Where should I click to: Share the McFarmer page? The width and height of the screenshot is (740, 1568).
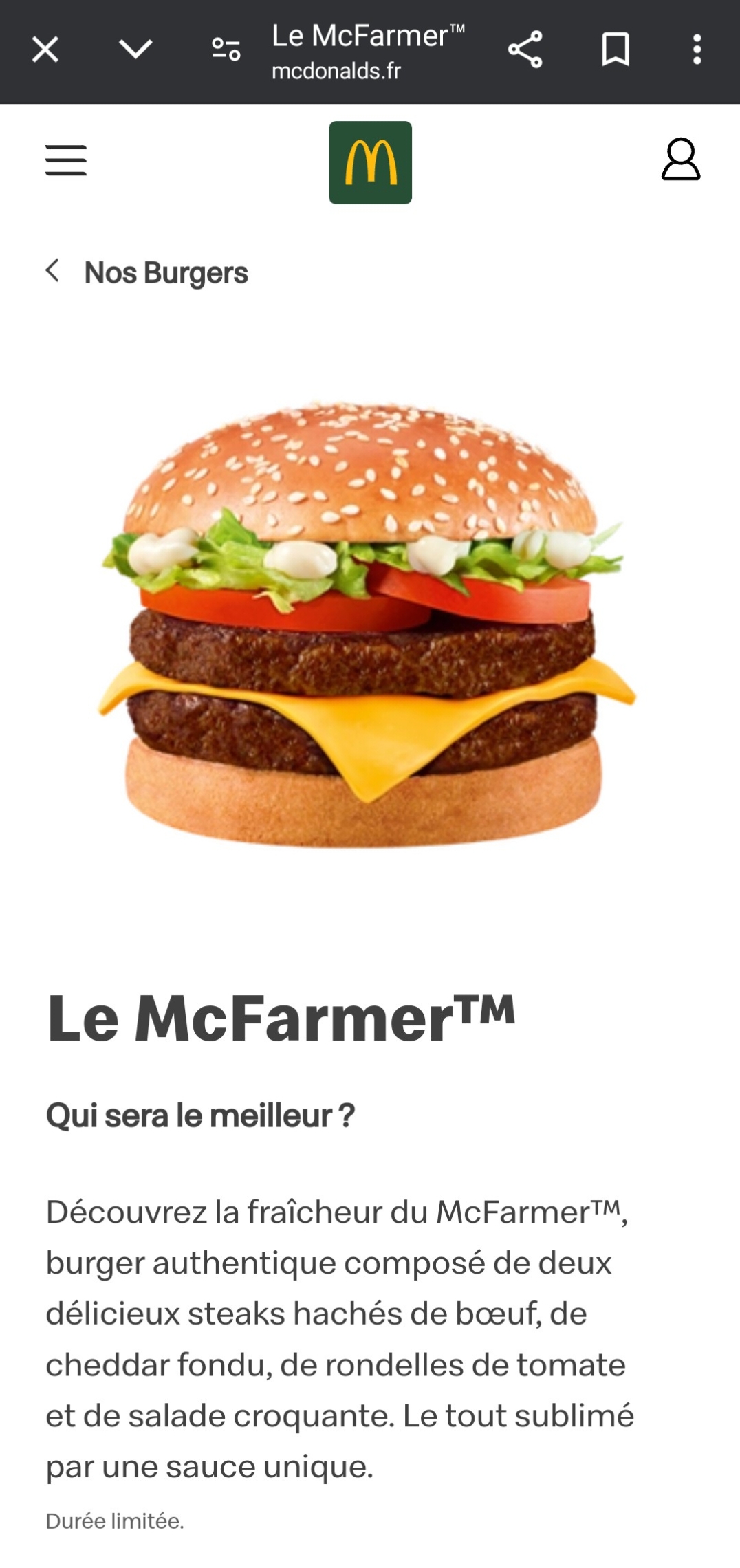[x=525, y=50]
